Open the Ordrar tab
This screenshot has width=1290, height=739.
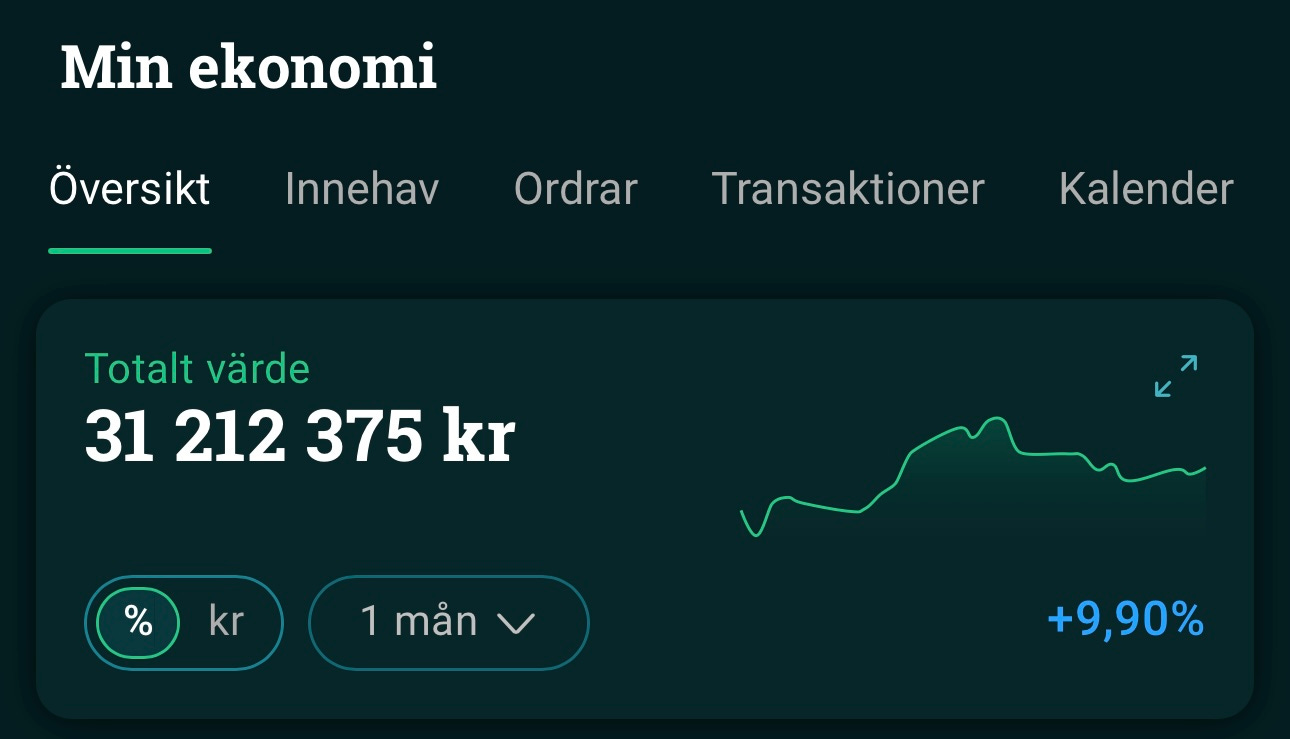[575, 189]
